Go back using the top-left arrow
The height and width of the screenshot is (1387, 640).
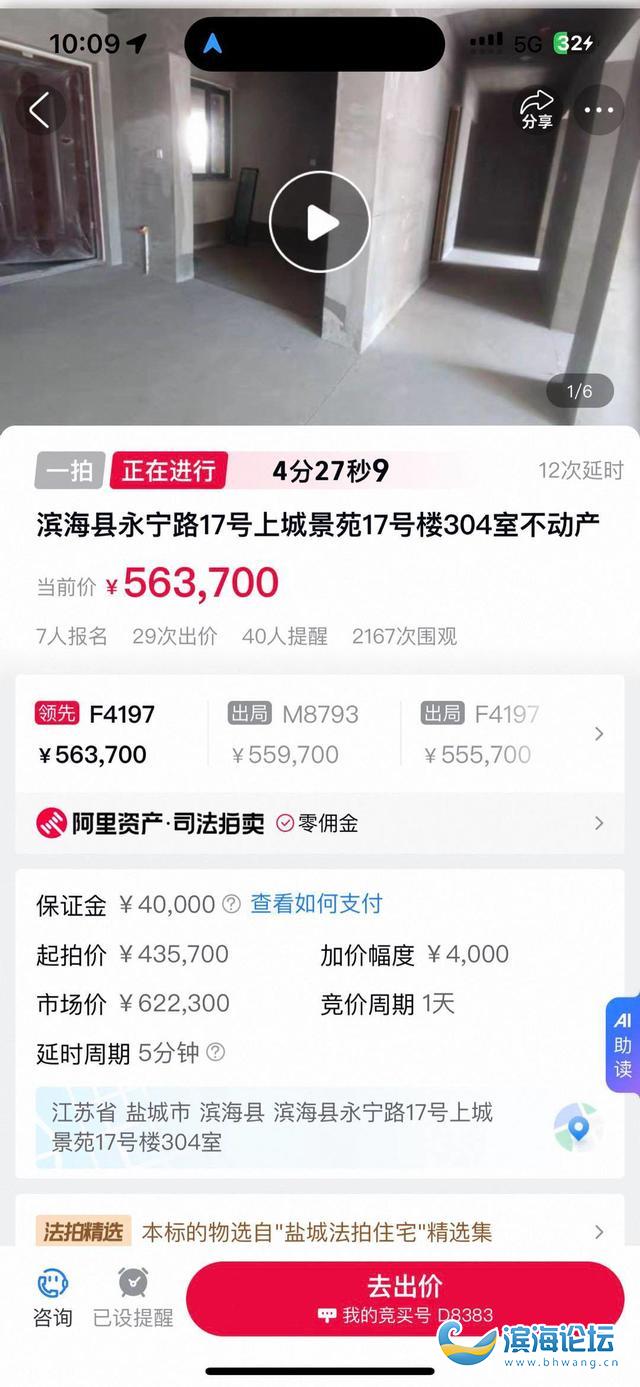[x=40, y=111]
